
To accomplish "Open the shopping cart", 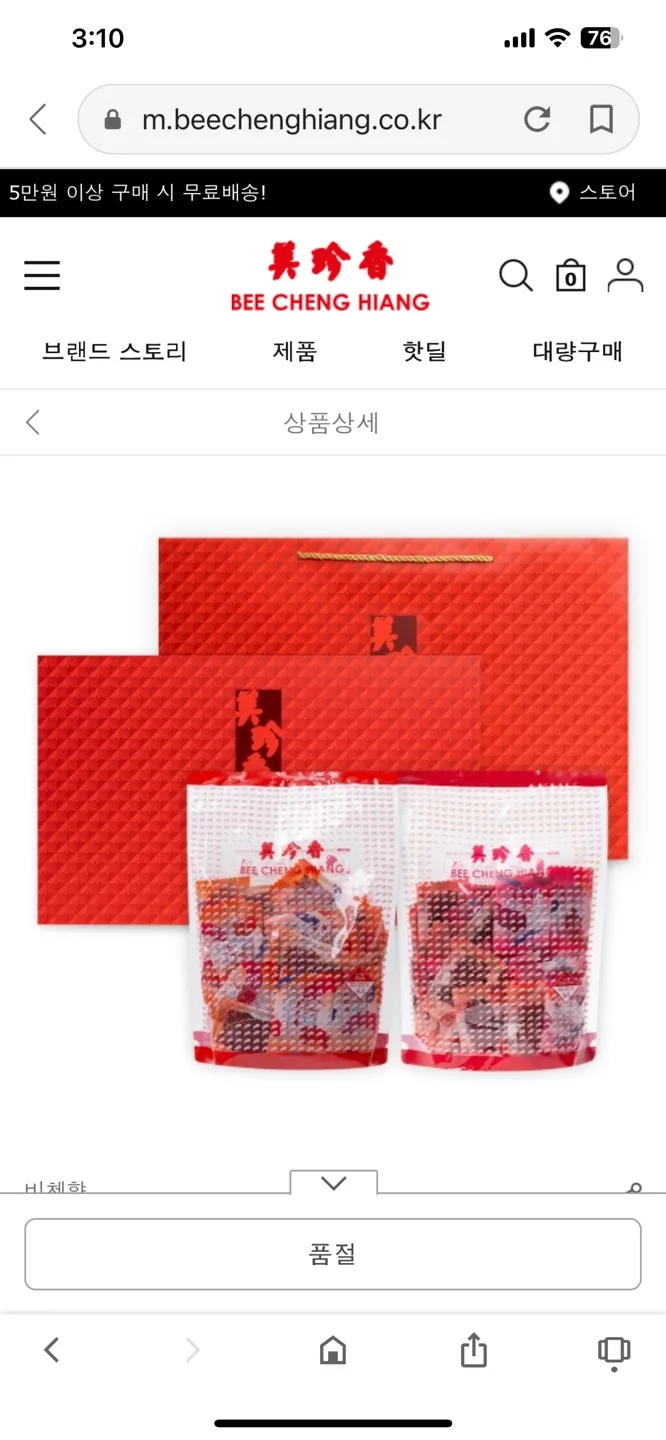I will pos(570,275).
